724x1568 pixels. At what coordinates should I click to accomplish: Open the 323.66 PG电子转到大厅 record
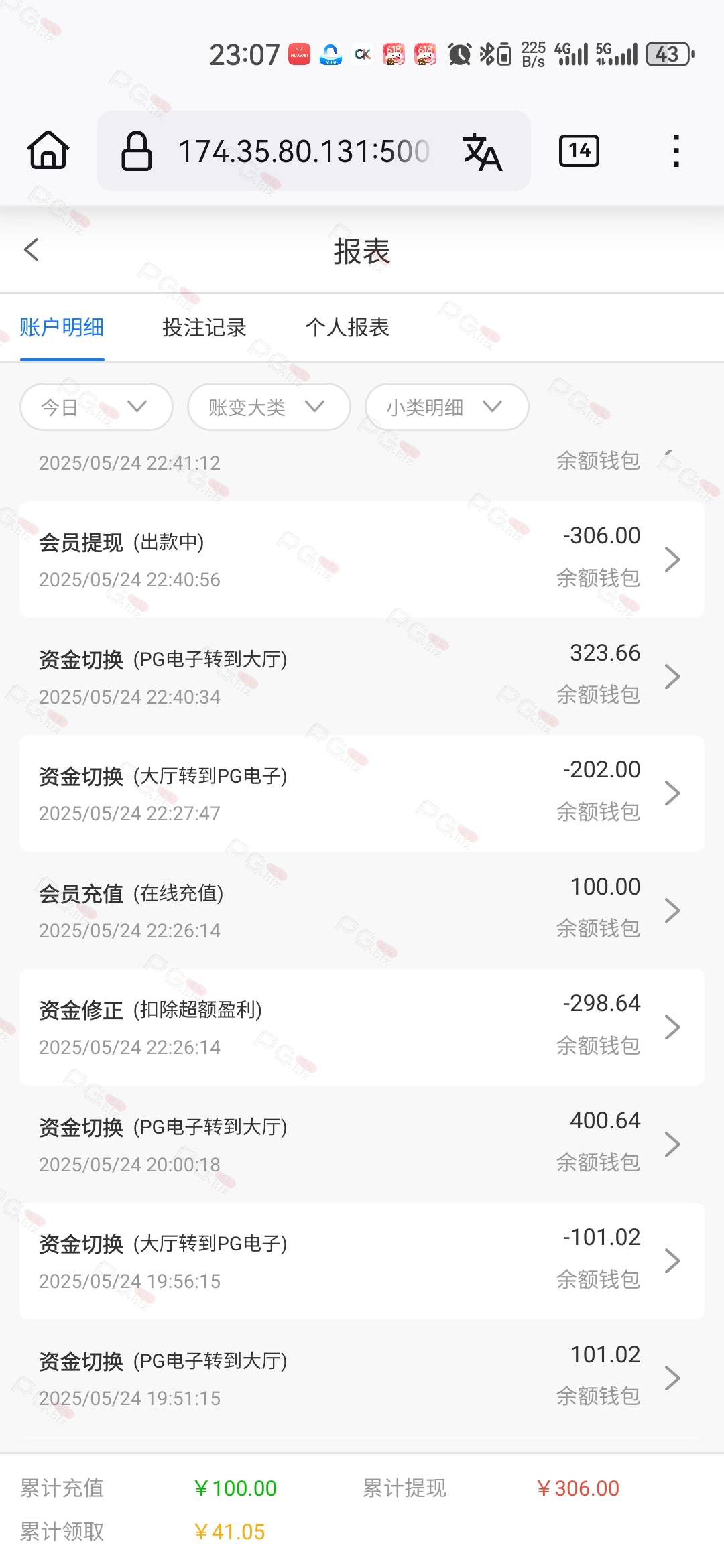(x=361, y=676)
